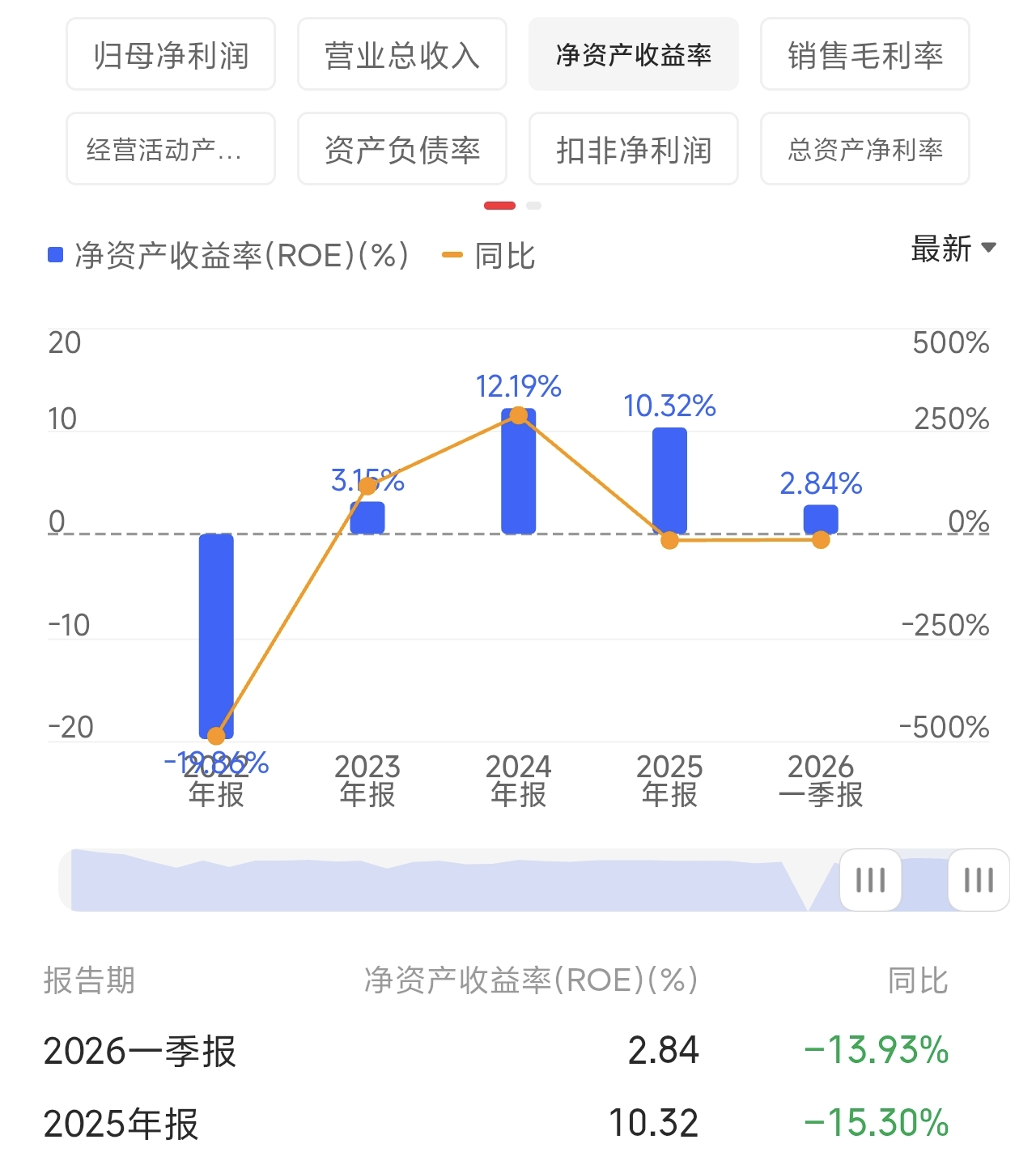
Task: Select 扣非净利润 chip
Action: 634,149
